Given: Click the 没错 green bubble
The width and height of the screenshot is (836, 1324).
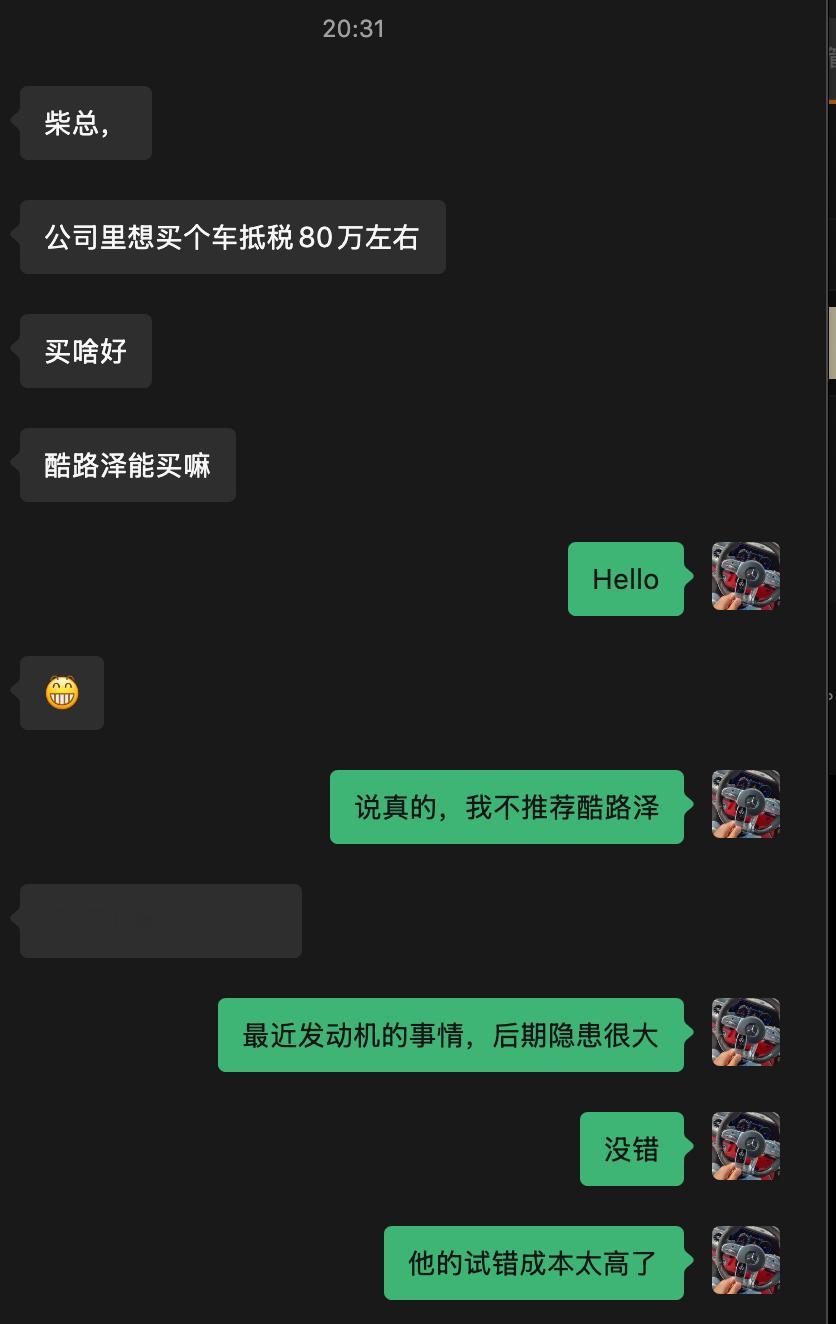Looking at the screenshot, I should [631, 1147].
